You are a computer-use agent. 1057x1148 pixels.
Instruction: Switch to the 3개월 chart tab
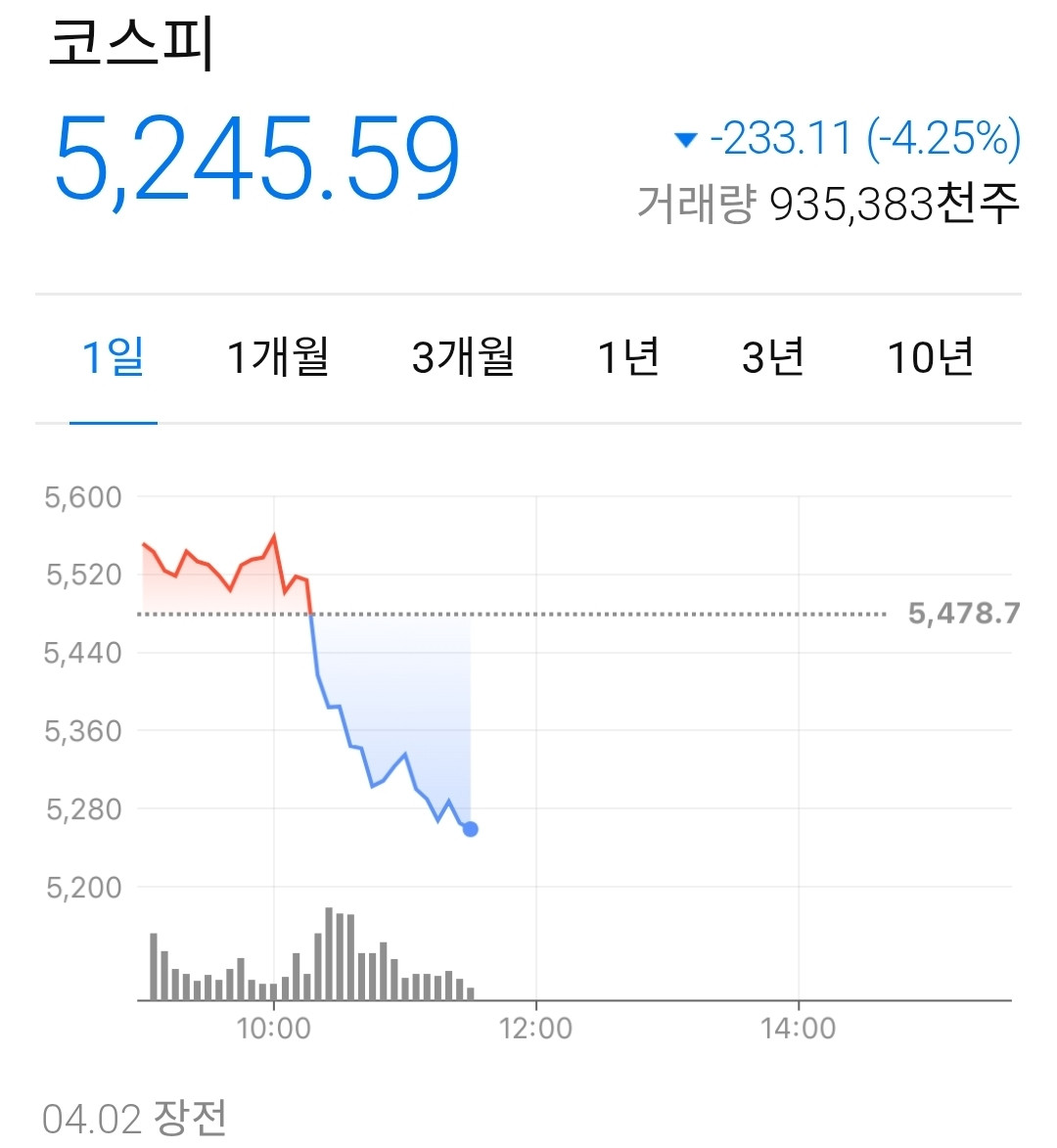tap(462, 357)
